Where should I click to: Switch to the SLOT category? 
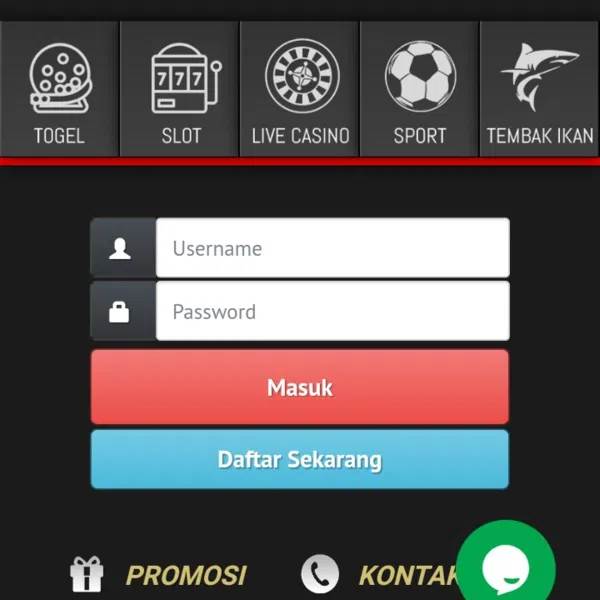[180, 90]
